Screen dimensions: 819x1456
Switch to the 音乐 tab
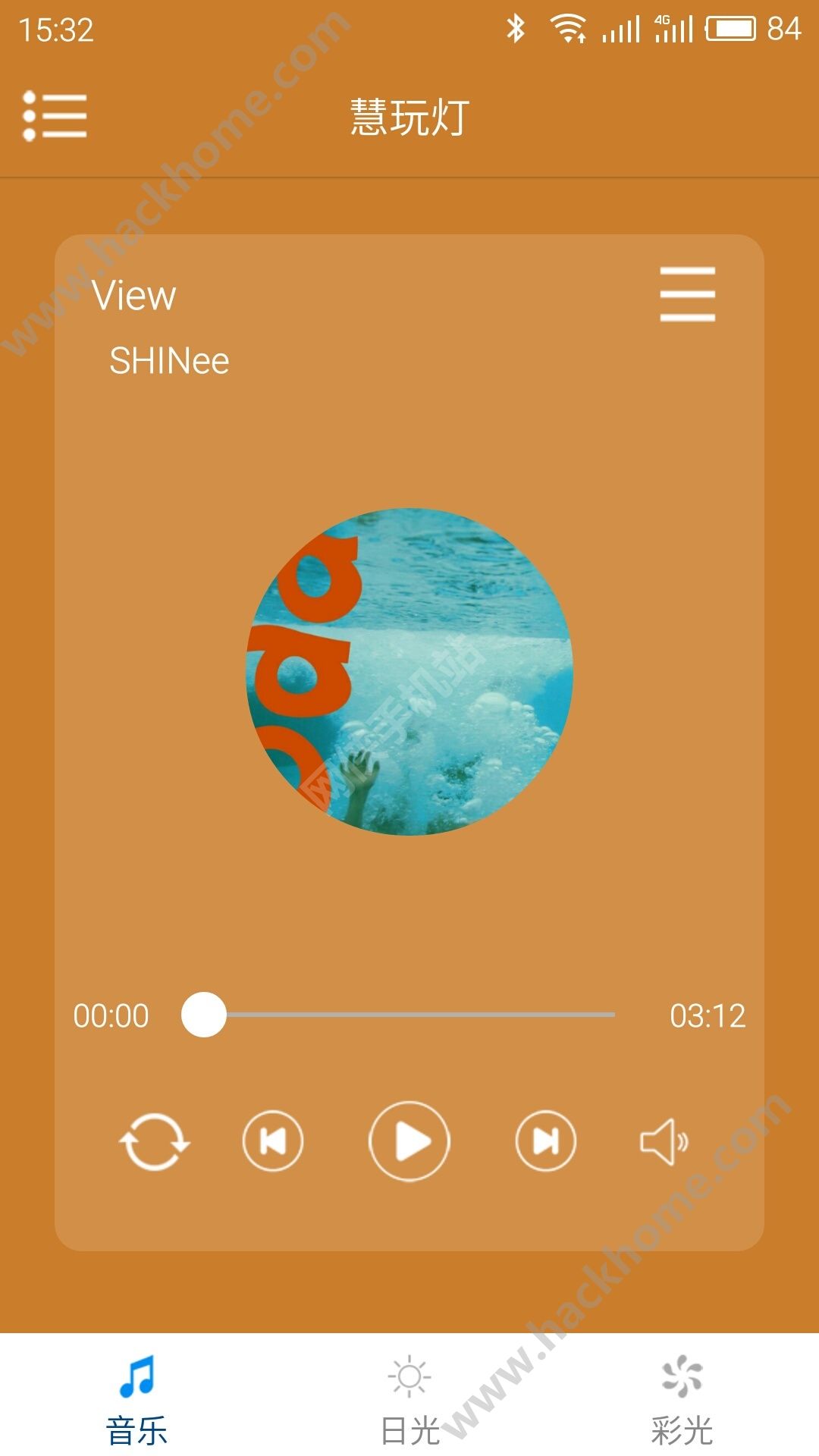coord(136,1397)
